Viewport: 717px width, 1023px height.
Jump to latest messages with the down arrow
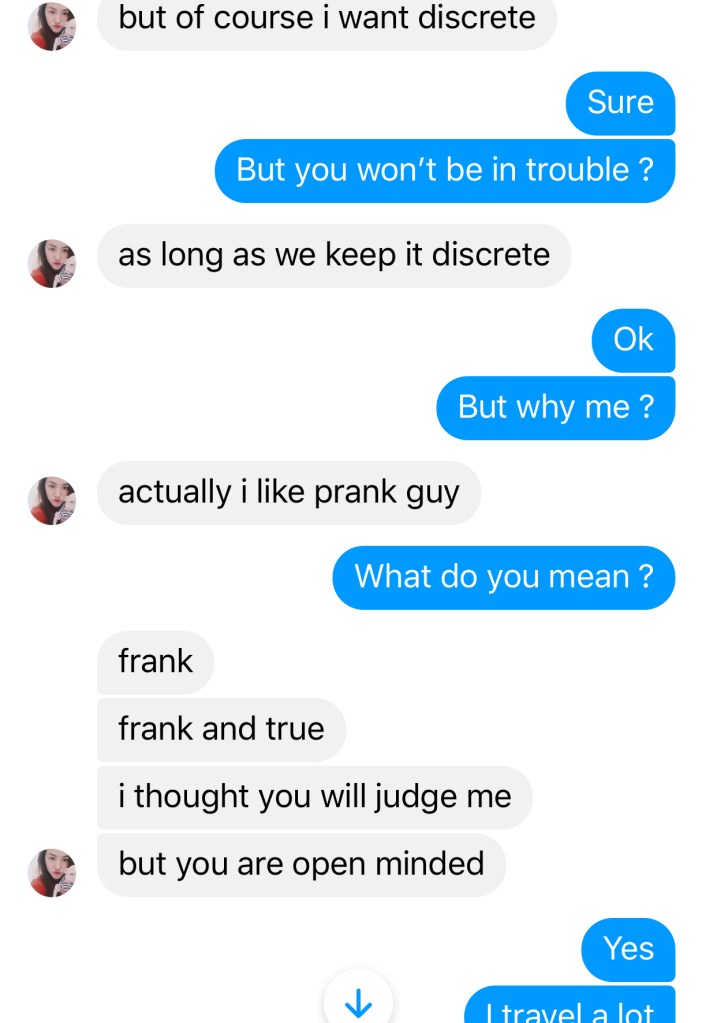click(358, 1001)
